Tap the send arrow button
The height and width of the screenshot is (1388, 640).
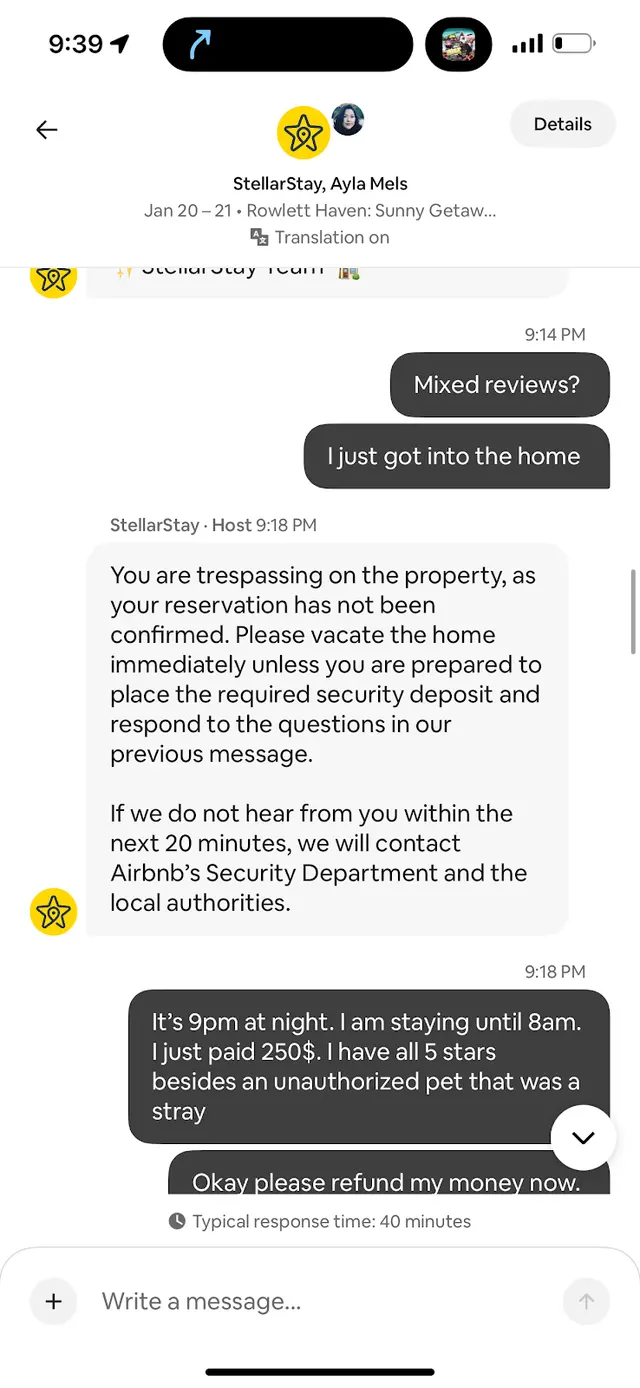tap(586, 1301)
